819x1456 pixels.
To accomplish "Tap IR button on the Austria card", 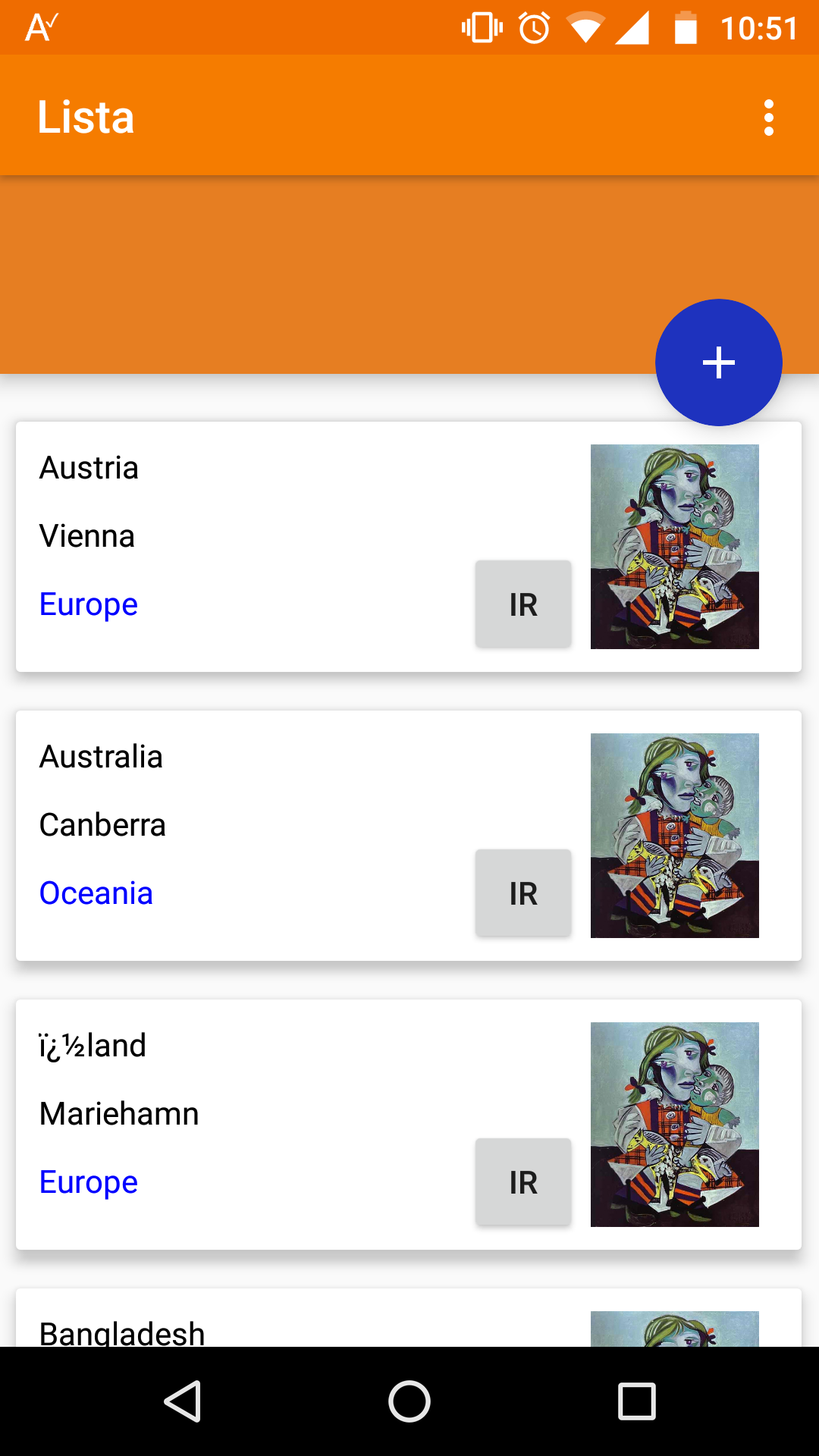I will tap(523, 604).
